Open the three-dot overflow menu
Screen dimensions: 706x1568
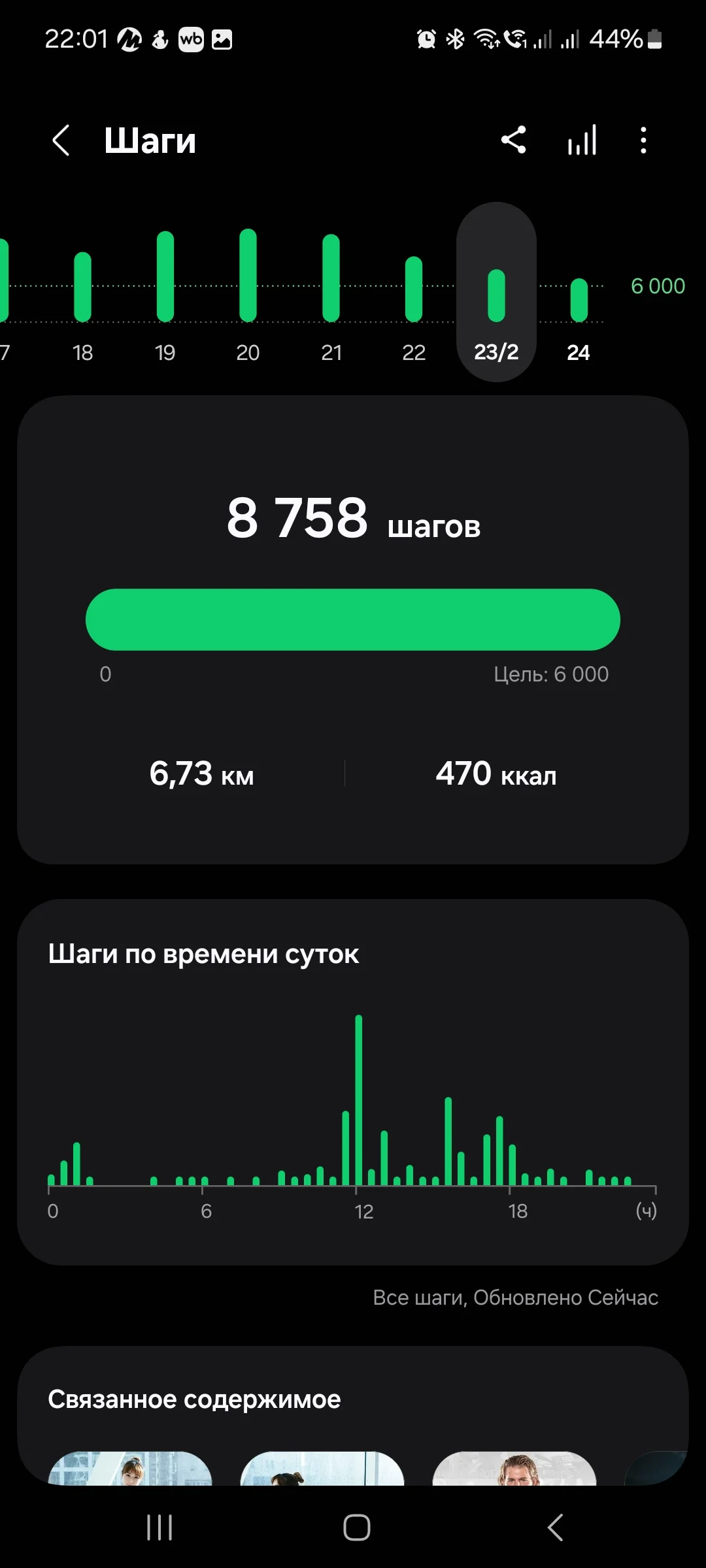point(643,140)
